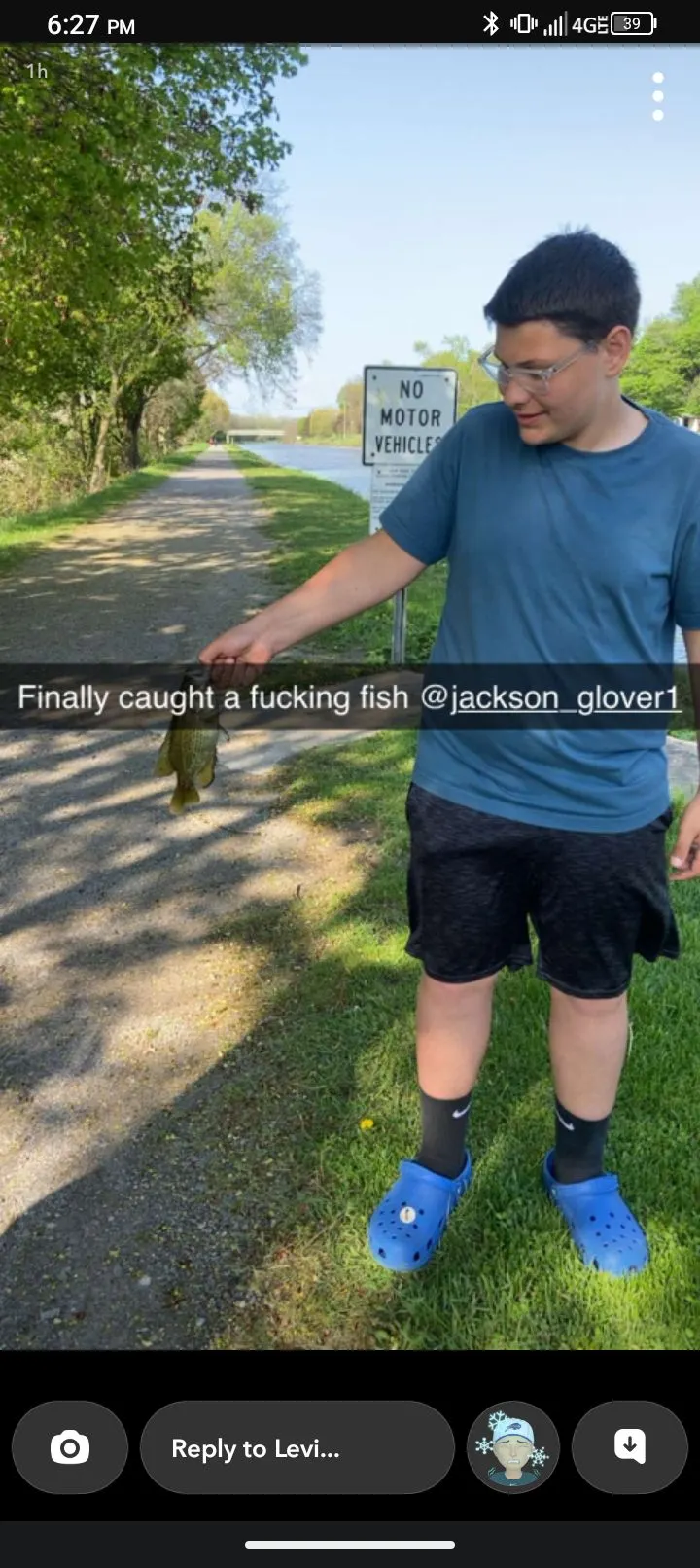Tap the Reply to Levi message field

click(x=297, y=1447)
